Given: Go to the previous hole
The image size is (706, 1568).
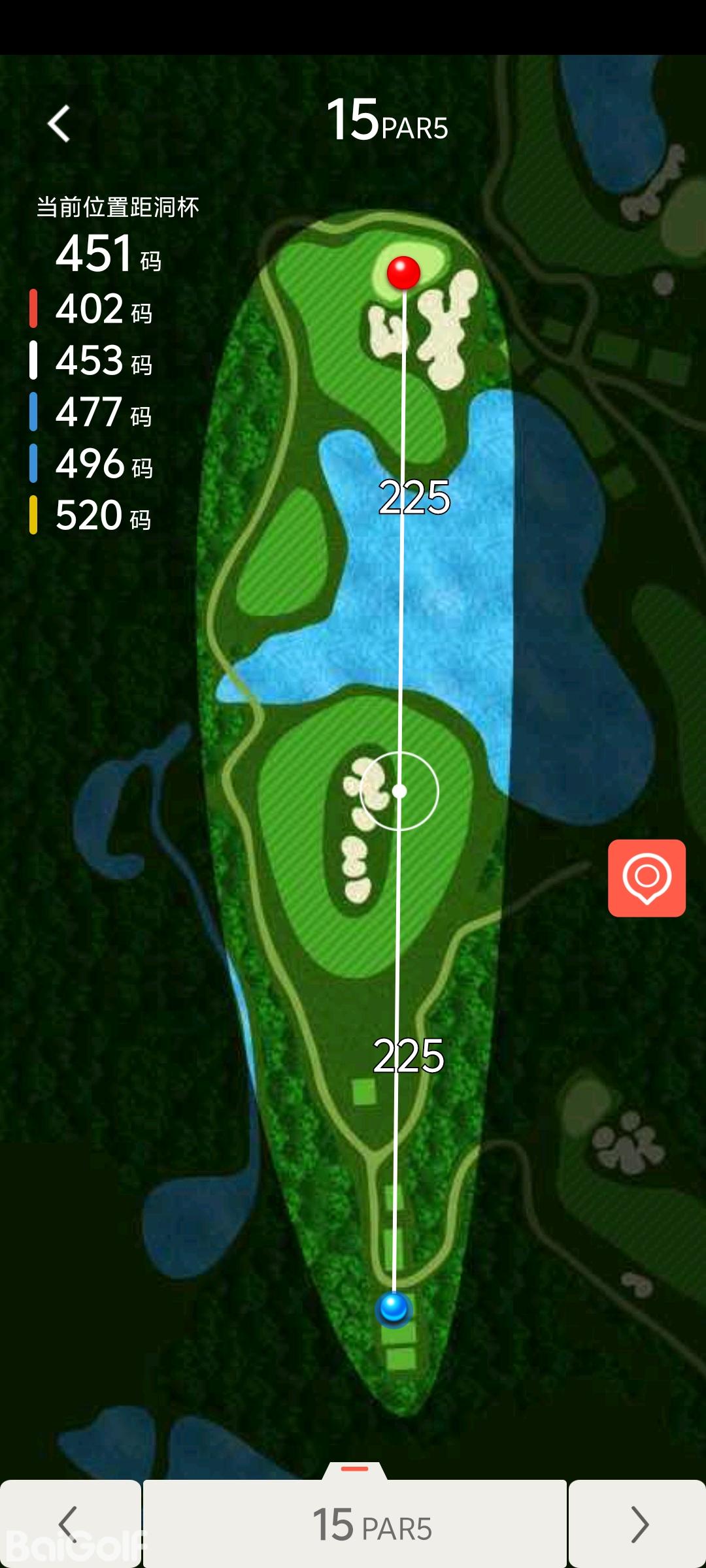Looking at the screenshot, I should click(x=69, y=1524).
